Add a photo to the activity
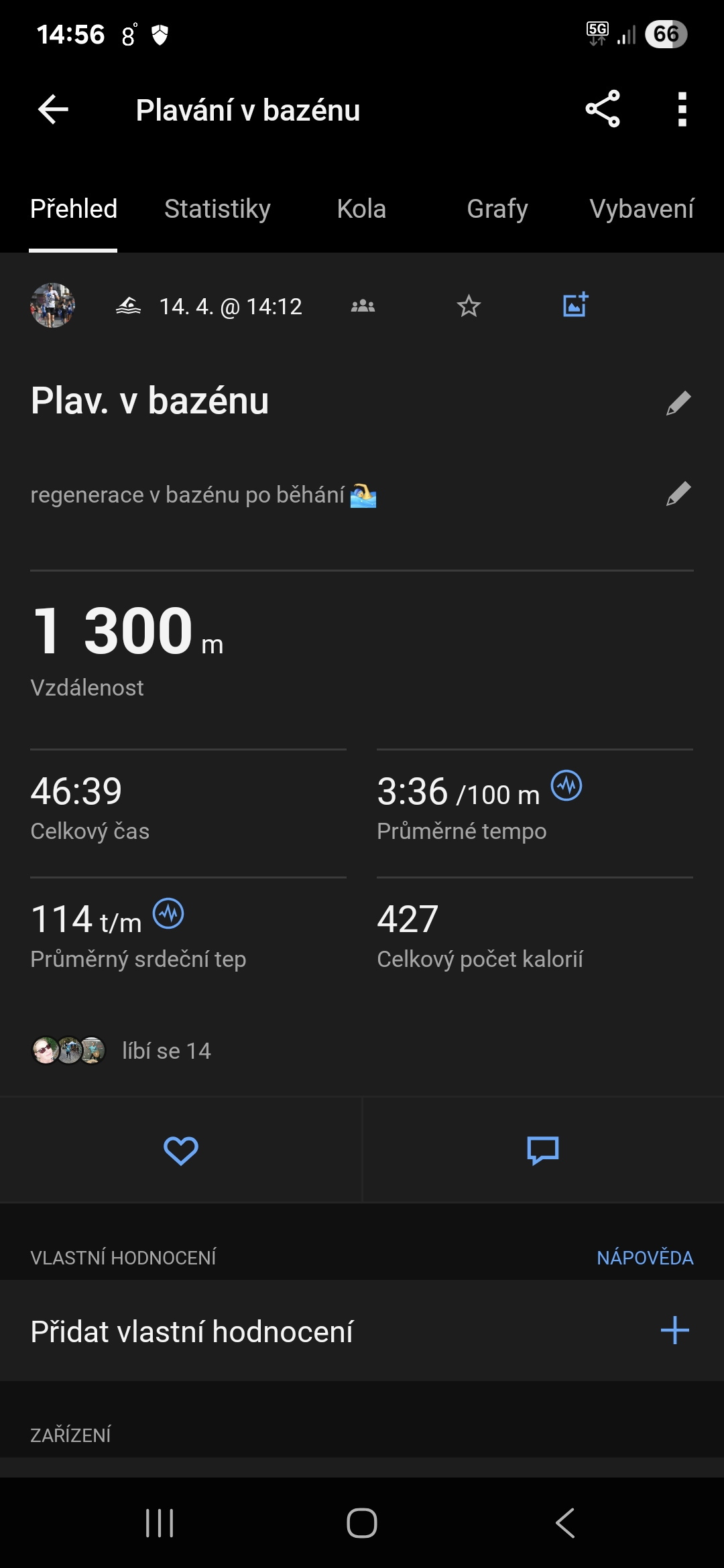The image size is (724, 1568). coord(575,305)
